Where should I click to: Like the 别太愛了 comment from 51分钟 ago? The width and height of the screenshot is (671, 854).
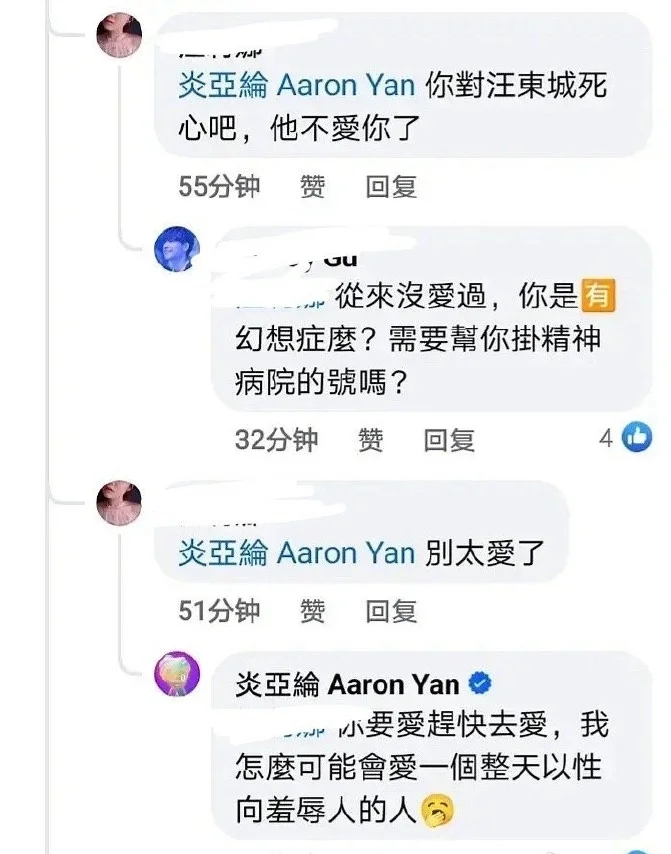click(312, 610)
